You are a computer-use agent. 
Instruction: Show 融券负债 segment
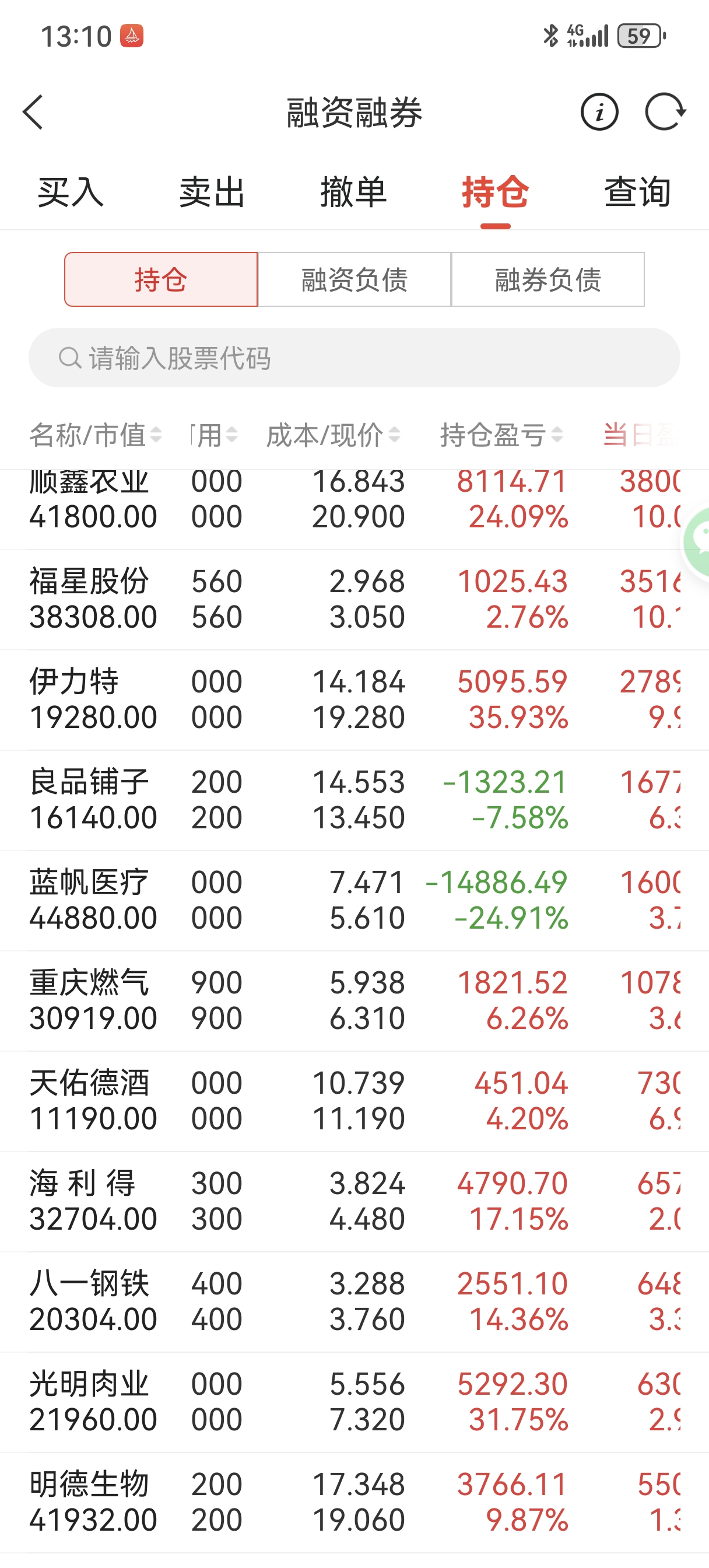click(x=547, y=280)
